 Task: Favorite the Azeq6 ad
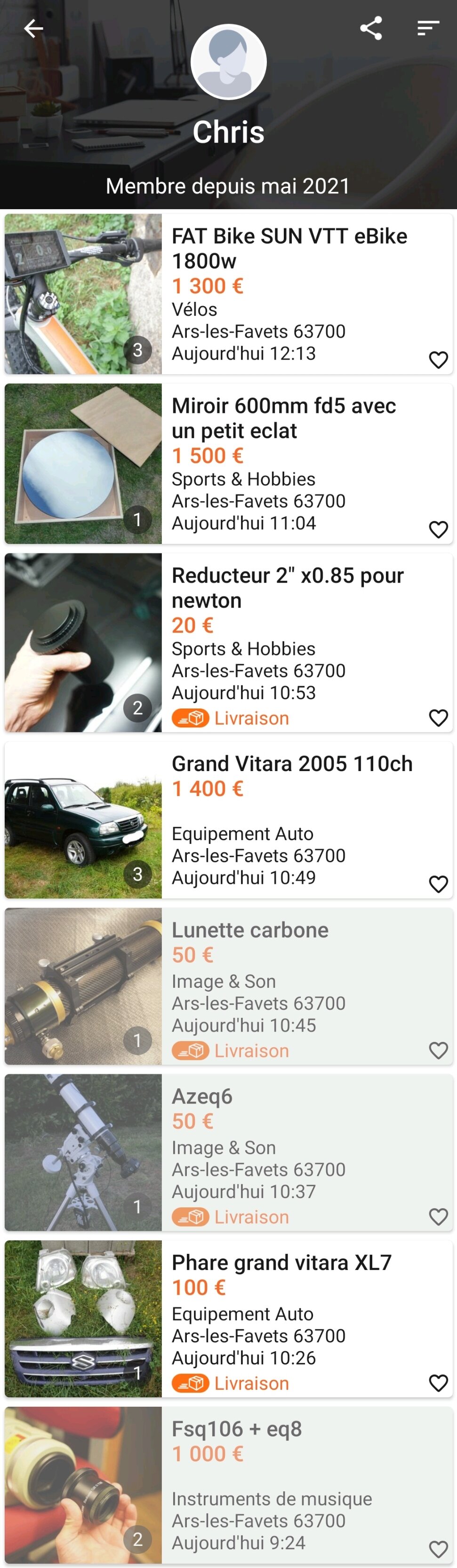[x=438, y=1216]
